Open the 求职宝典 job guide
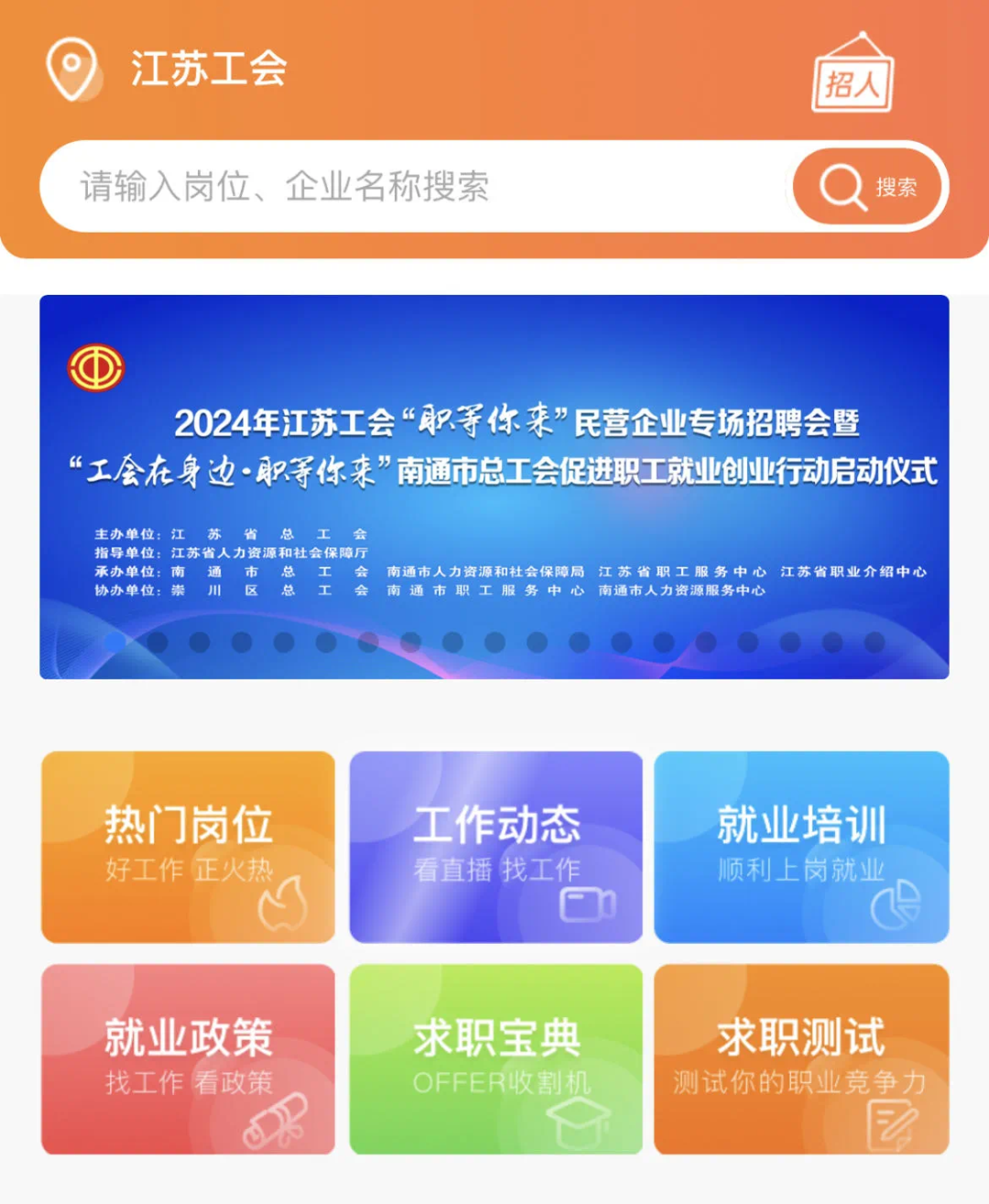The height and width of the screenshot is (1204, 989). 495,1059
